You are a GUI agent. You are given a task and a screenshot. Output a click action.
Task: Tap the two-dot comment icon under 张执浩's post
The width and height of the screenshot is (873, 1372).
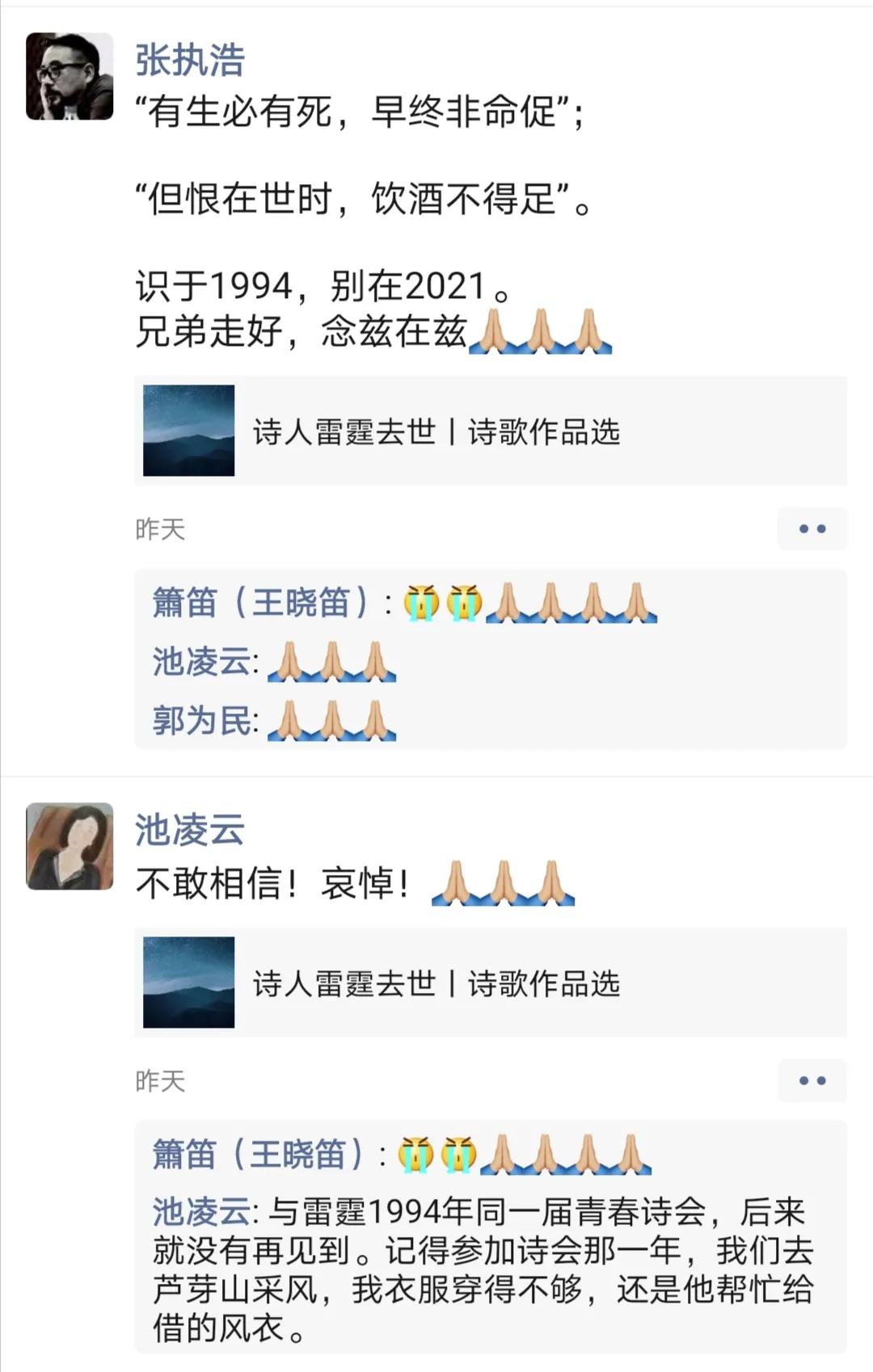point(812,528)
